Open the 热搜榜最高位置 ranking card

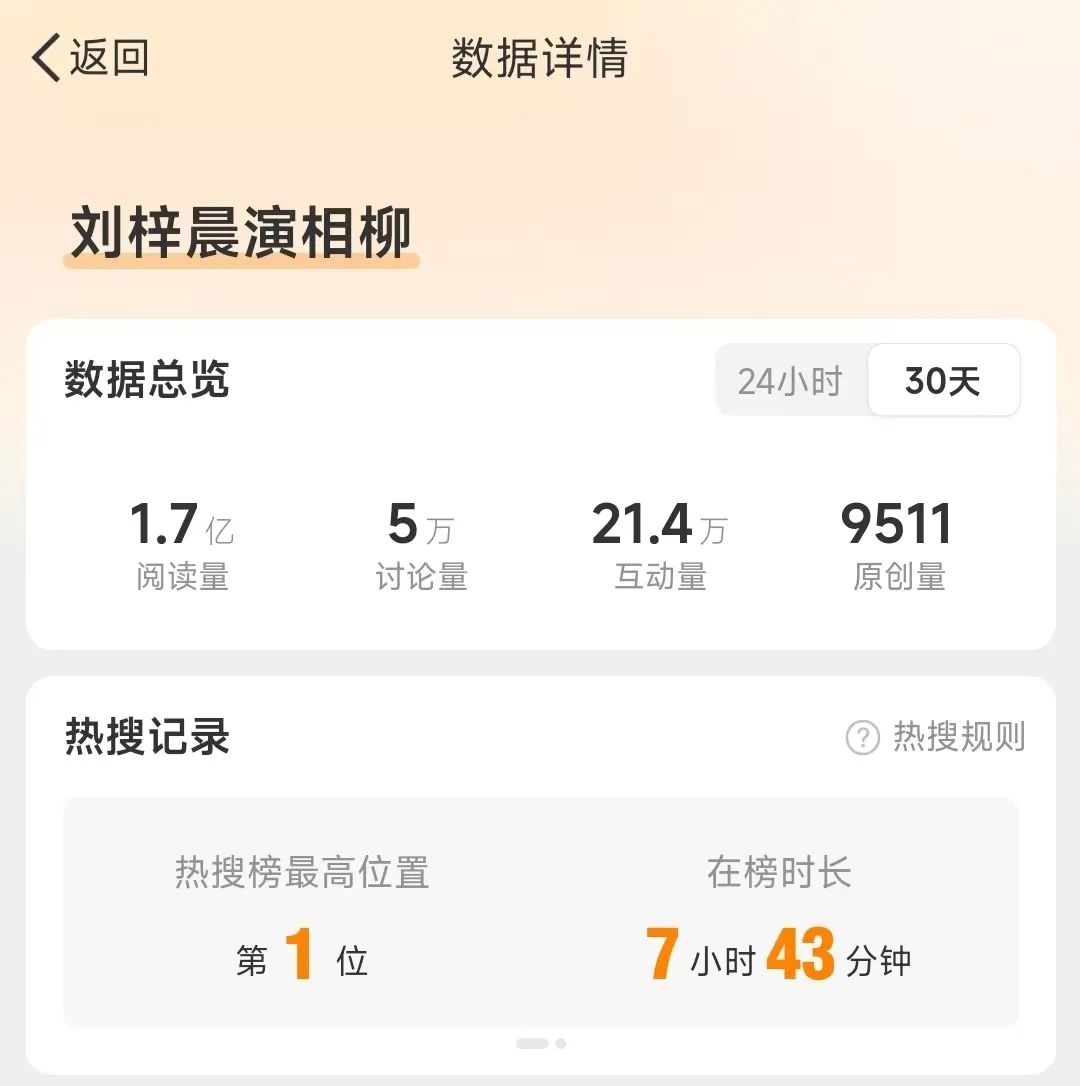300,914
